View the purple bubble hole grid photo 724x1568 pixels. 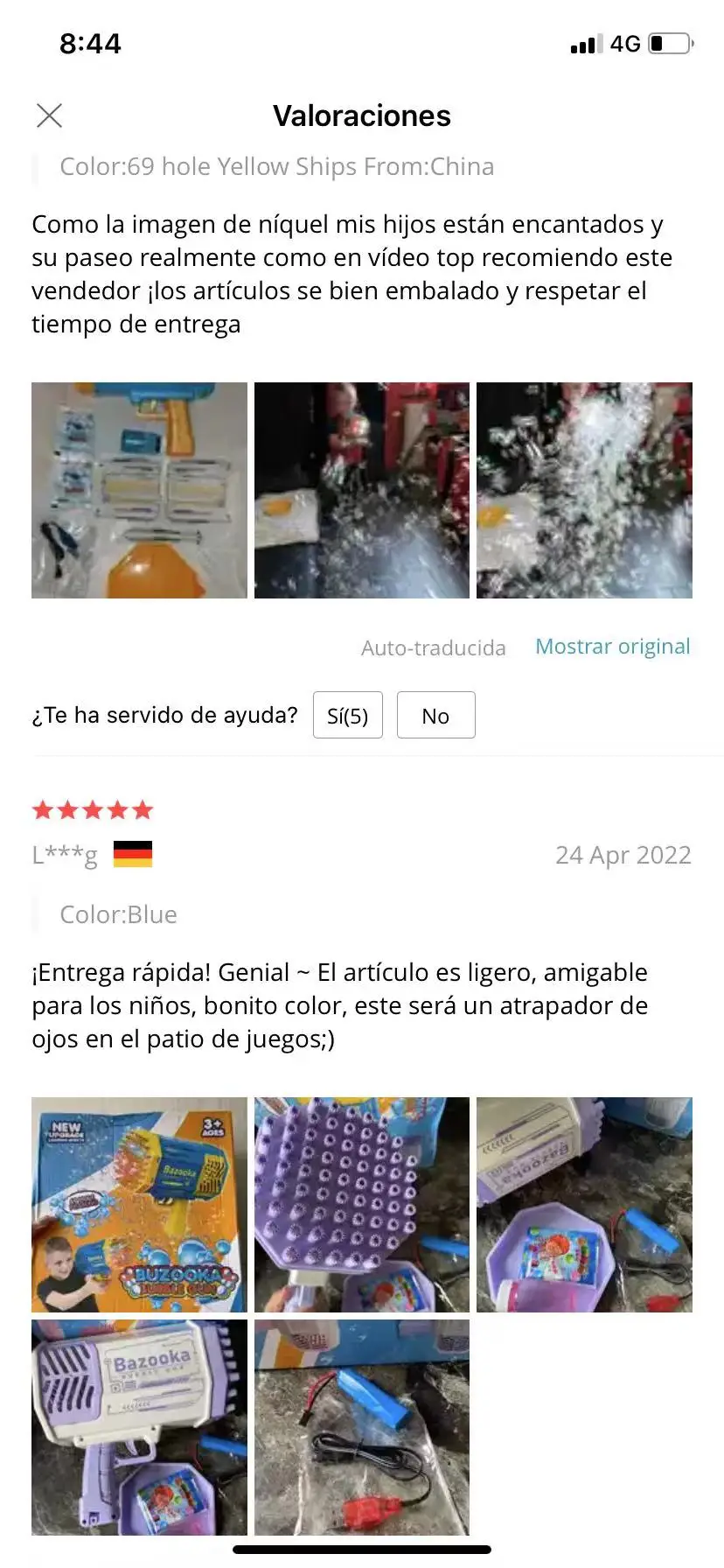click(x=361, y=1204)
